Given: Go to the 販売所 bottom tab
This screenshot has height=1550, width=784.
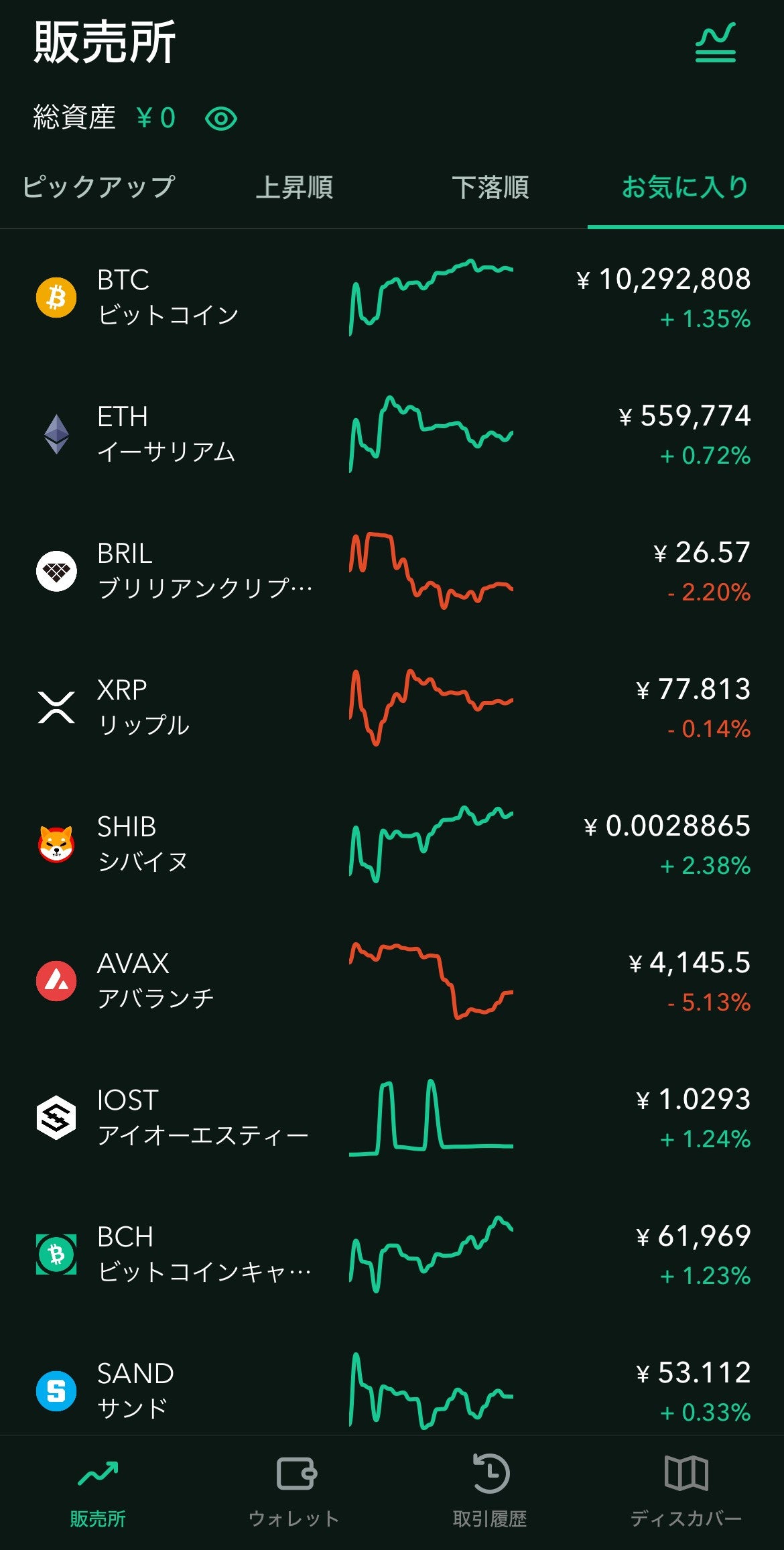Looking at the screenshot, I should coord(98,1492).
